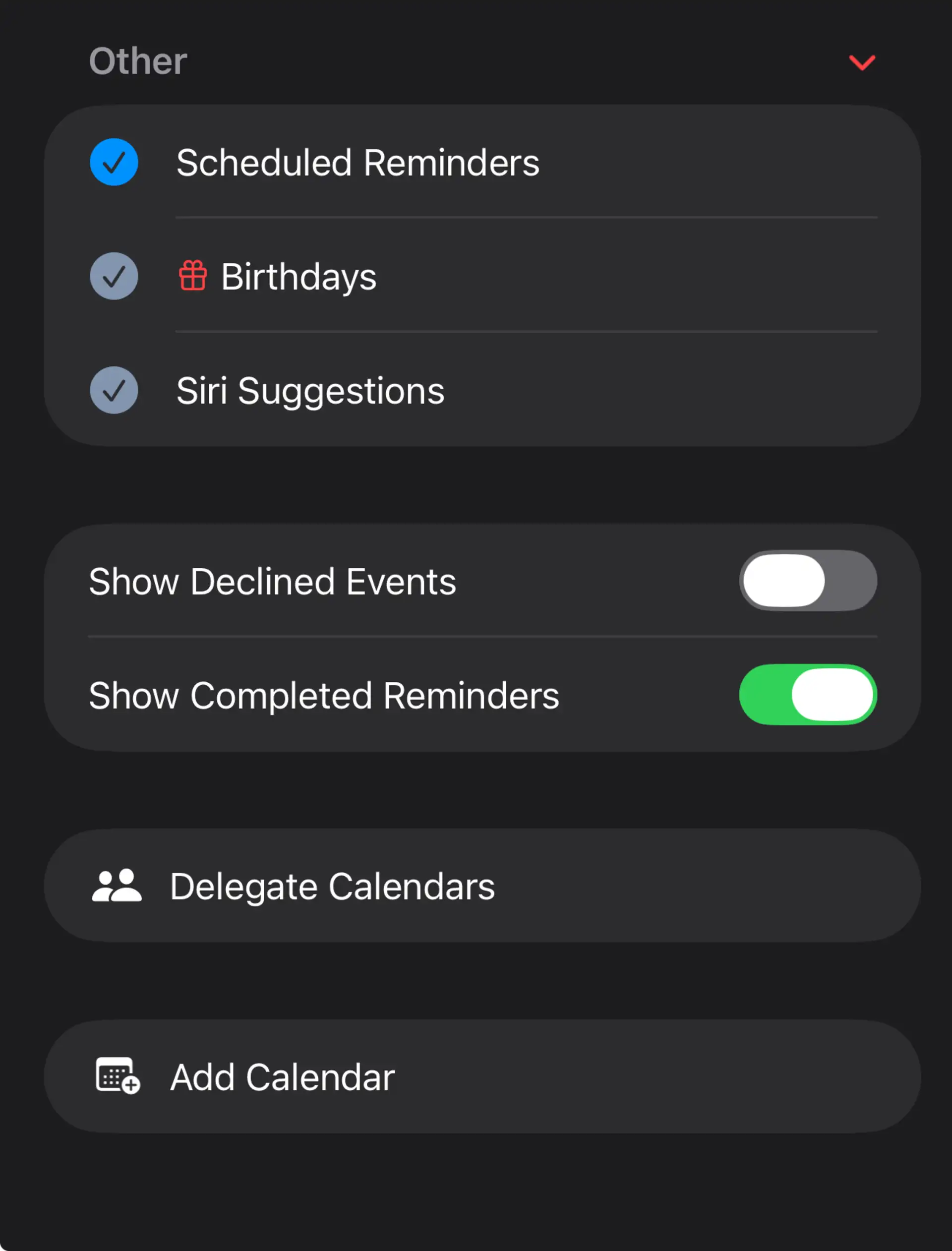Collapse the Other section using the chevron

862,62
